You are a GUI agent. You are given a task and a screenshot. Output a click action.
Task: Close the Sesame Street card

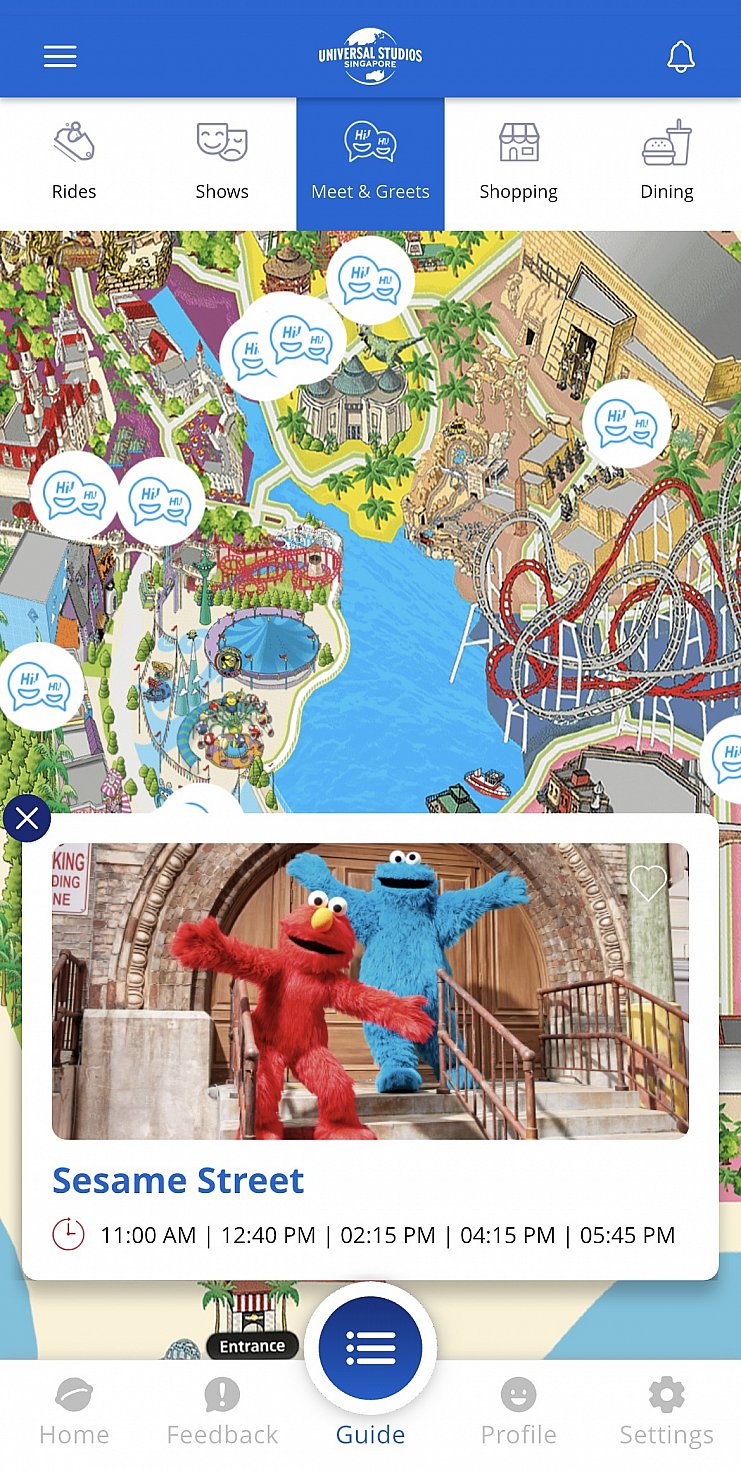[x=27, y=820]
